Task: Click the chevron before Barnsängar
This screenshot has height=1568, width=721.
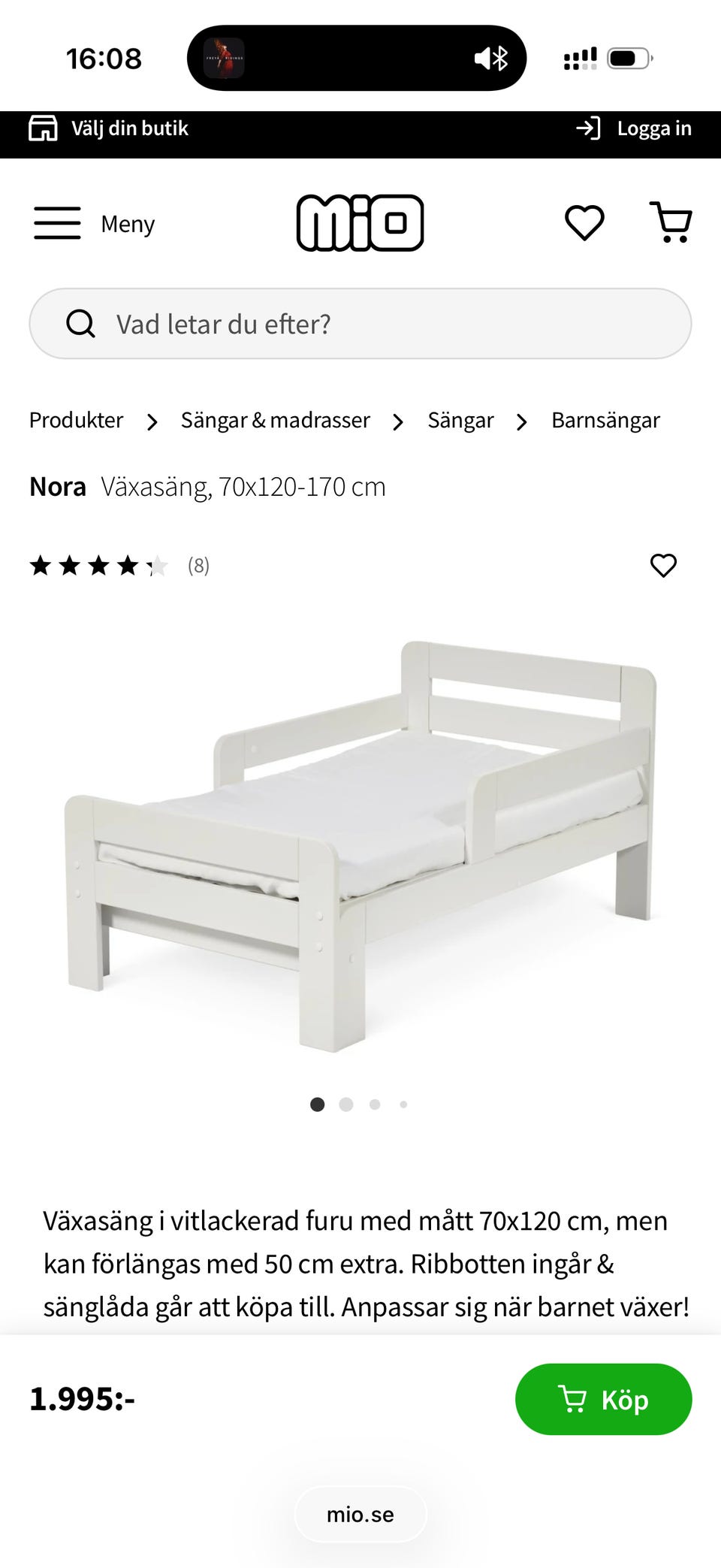Action: click(520, 421)
